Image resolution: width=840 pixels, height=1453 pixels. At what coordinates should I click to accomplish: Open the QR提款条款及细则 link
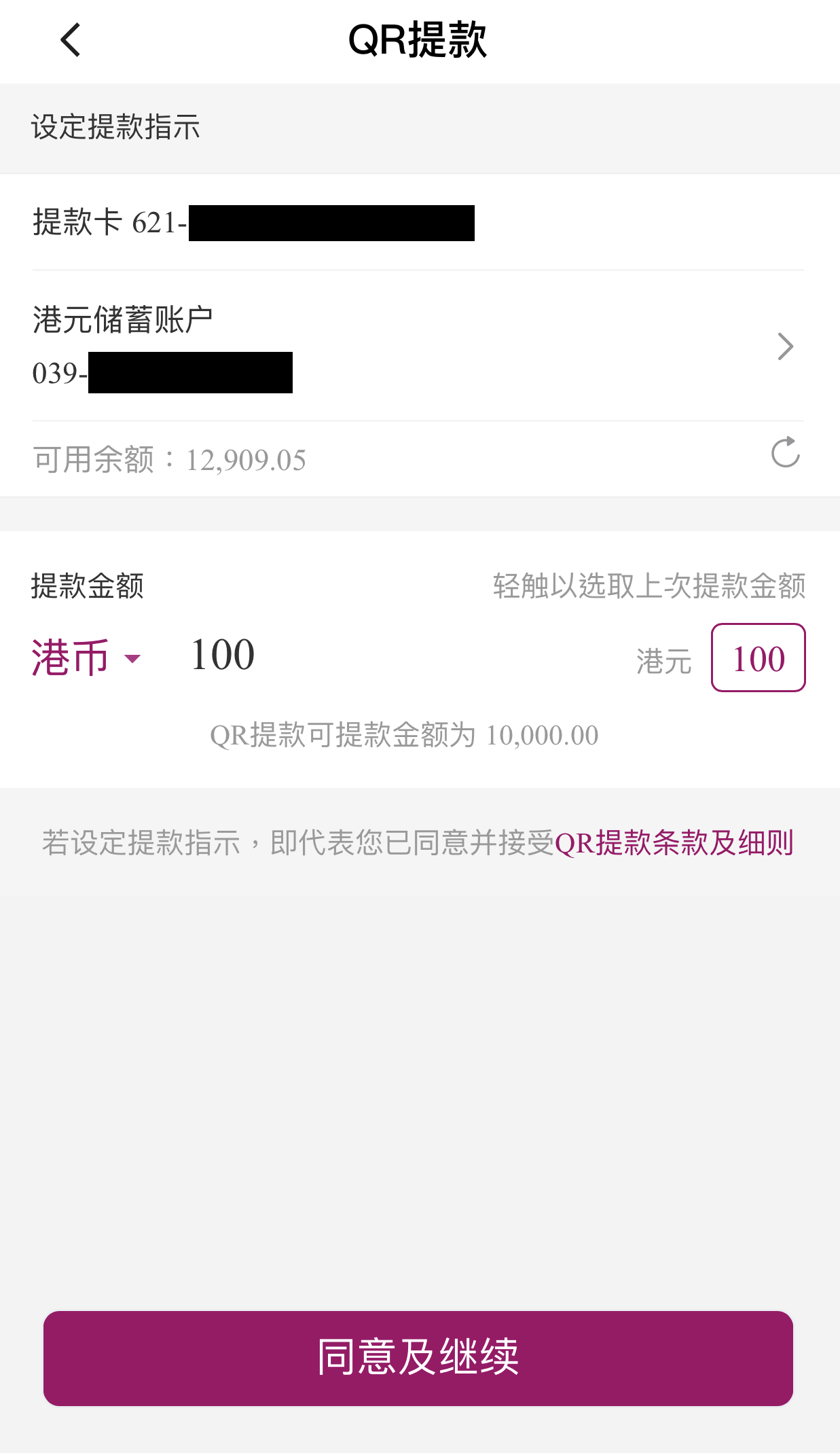click(x=674, y=843)
